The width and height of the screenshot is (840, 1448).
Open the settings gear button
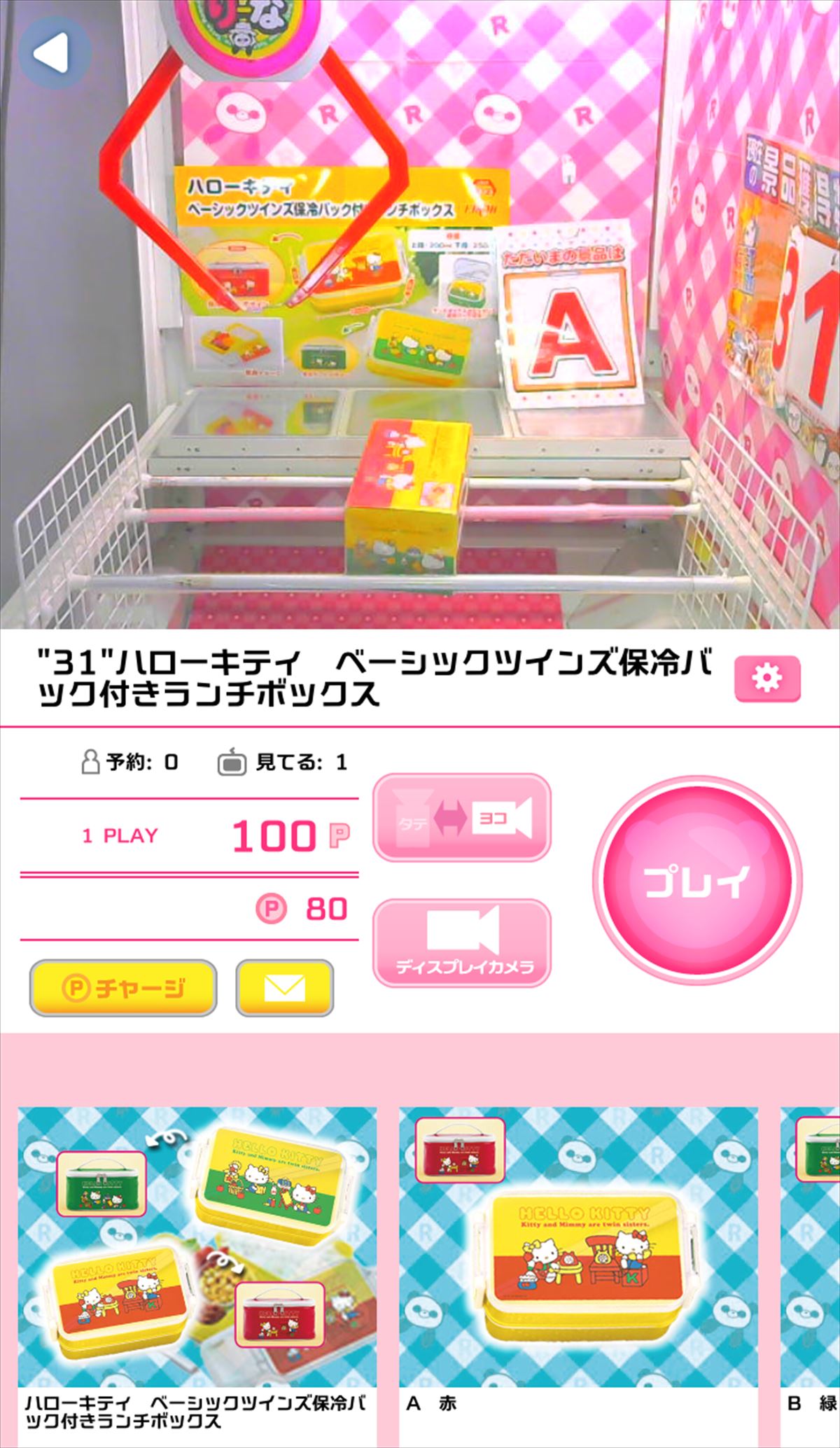click(x=766, y=678)
